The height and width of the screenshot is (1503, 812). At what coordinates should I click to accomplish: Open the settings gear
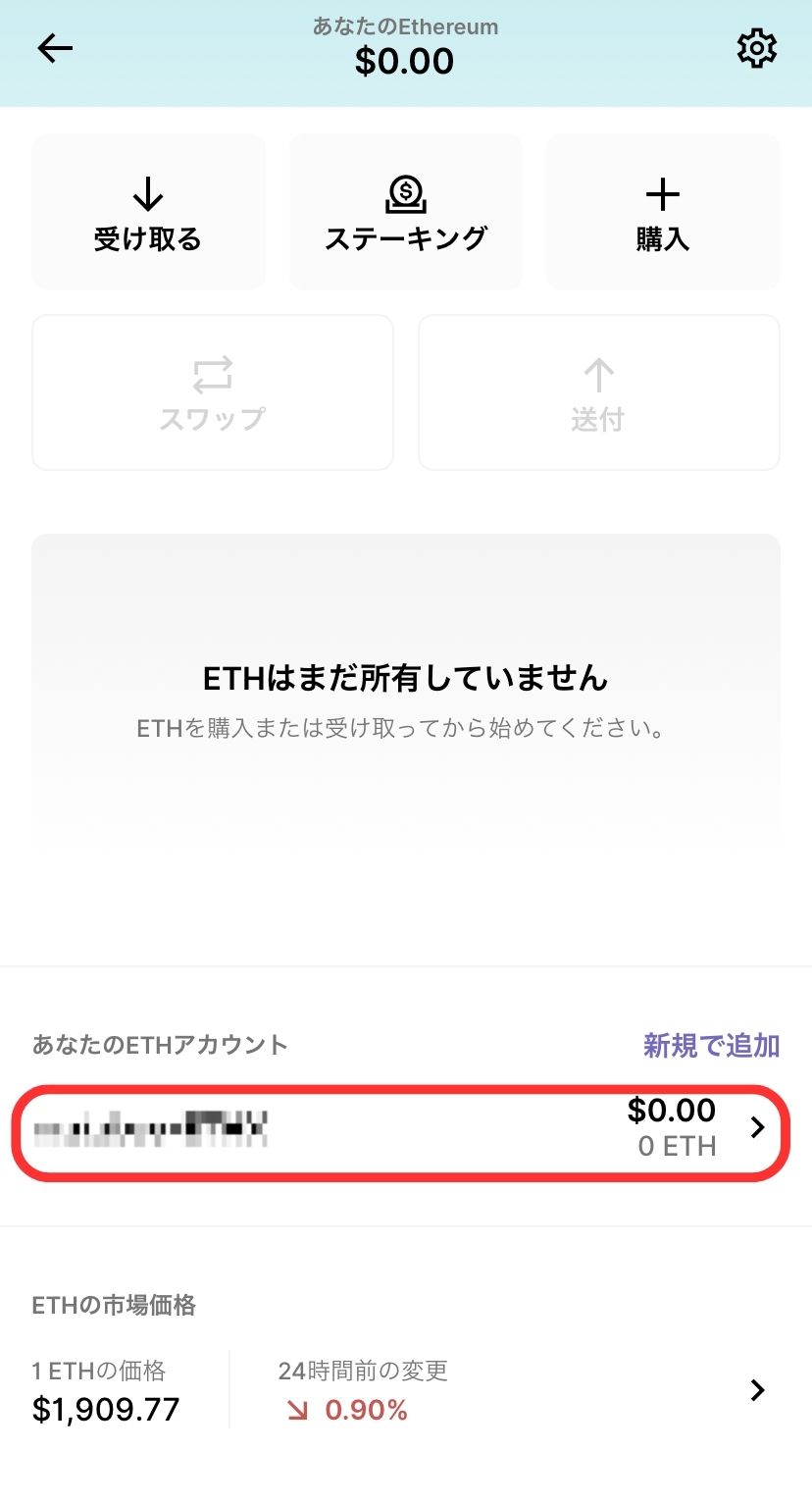coord(756,48)
